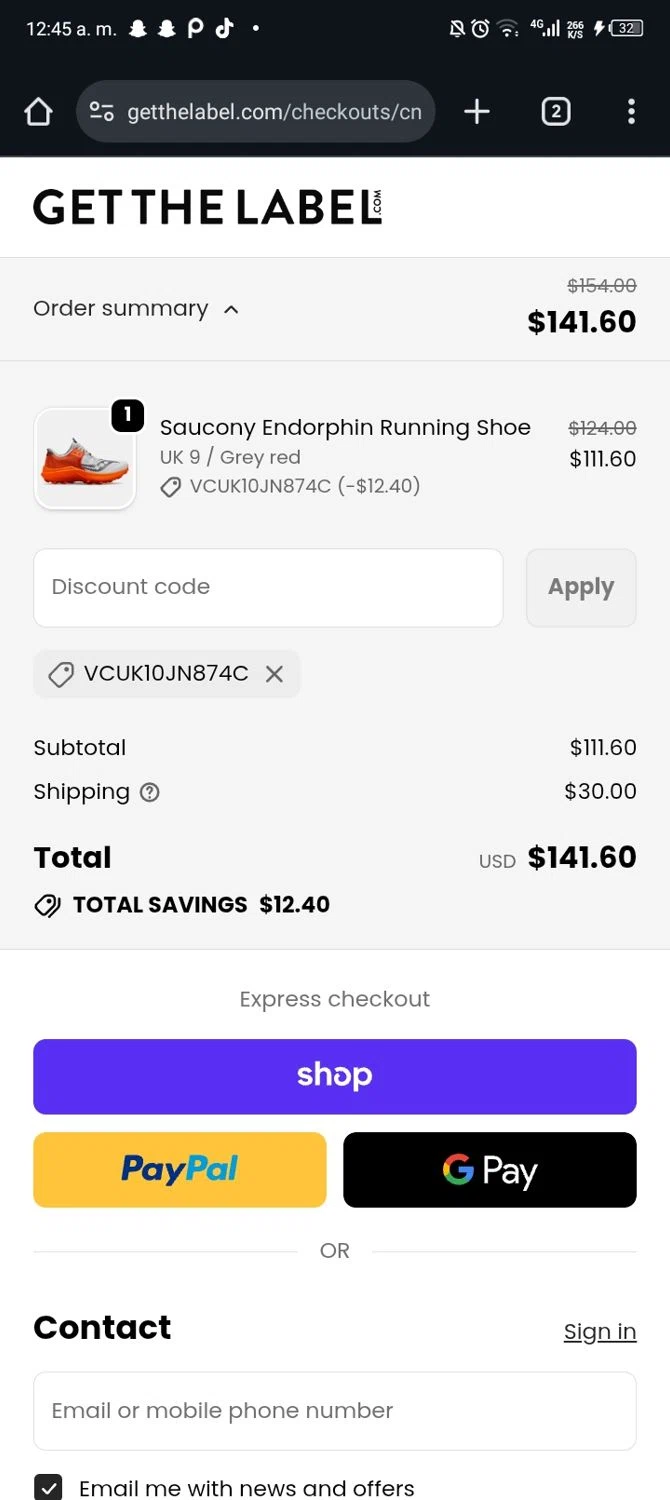
Task: View the open tabs switcher
Action: pos(556,112)
